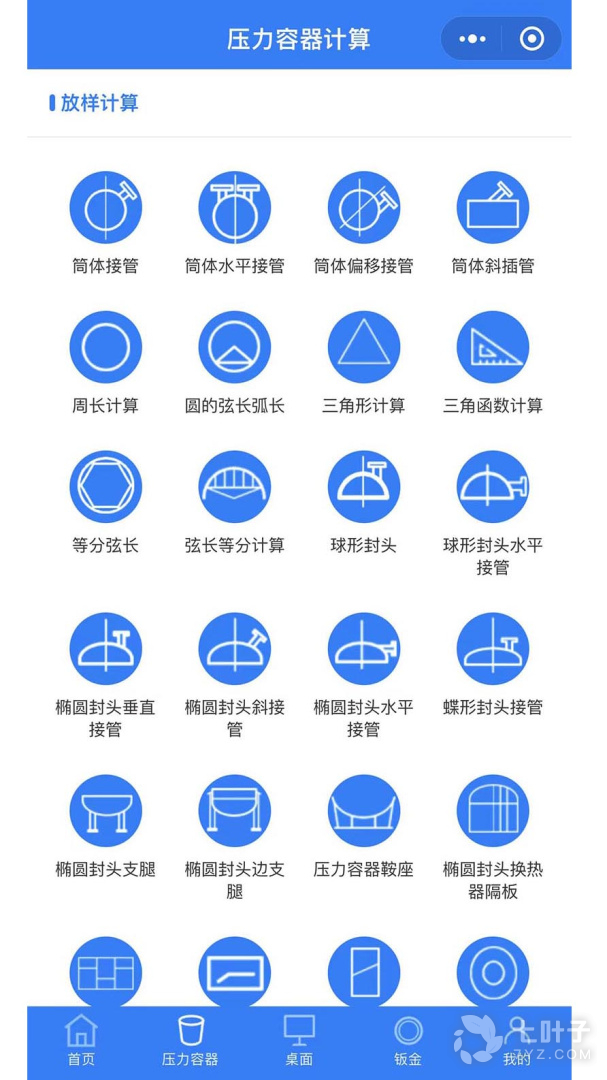Switch to the 首页 tab
The width and height of the screenshot is (607, 1080).
pos(81,1040)
